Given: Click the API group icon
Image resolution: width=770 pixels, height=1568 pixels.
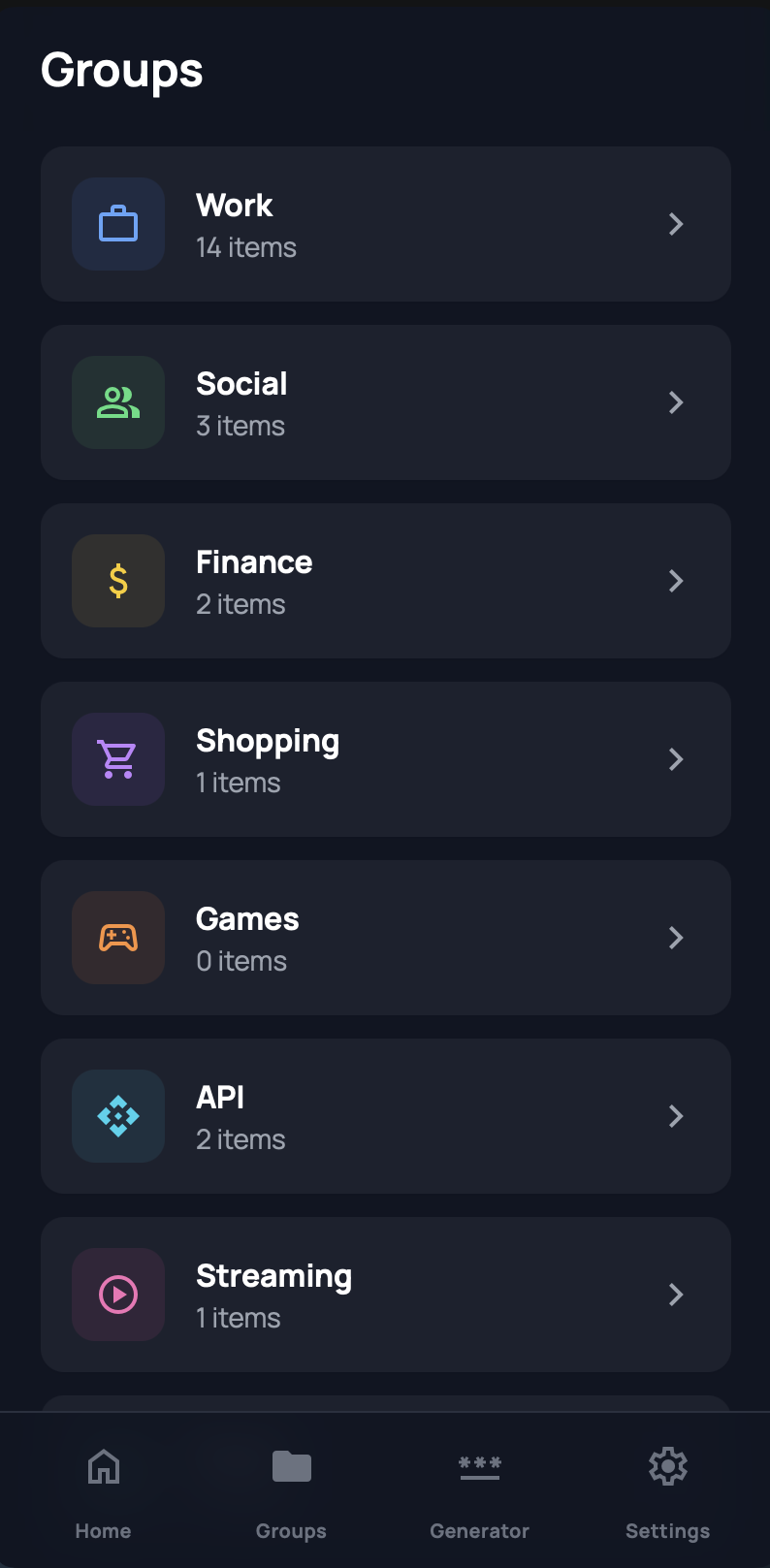Looking at the screenshot, I should (117, 1115).
